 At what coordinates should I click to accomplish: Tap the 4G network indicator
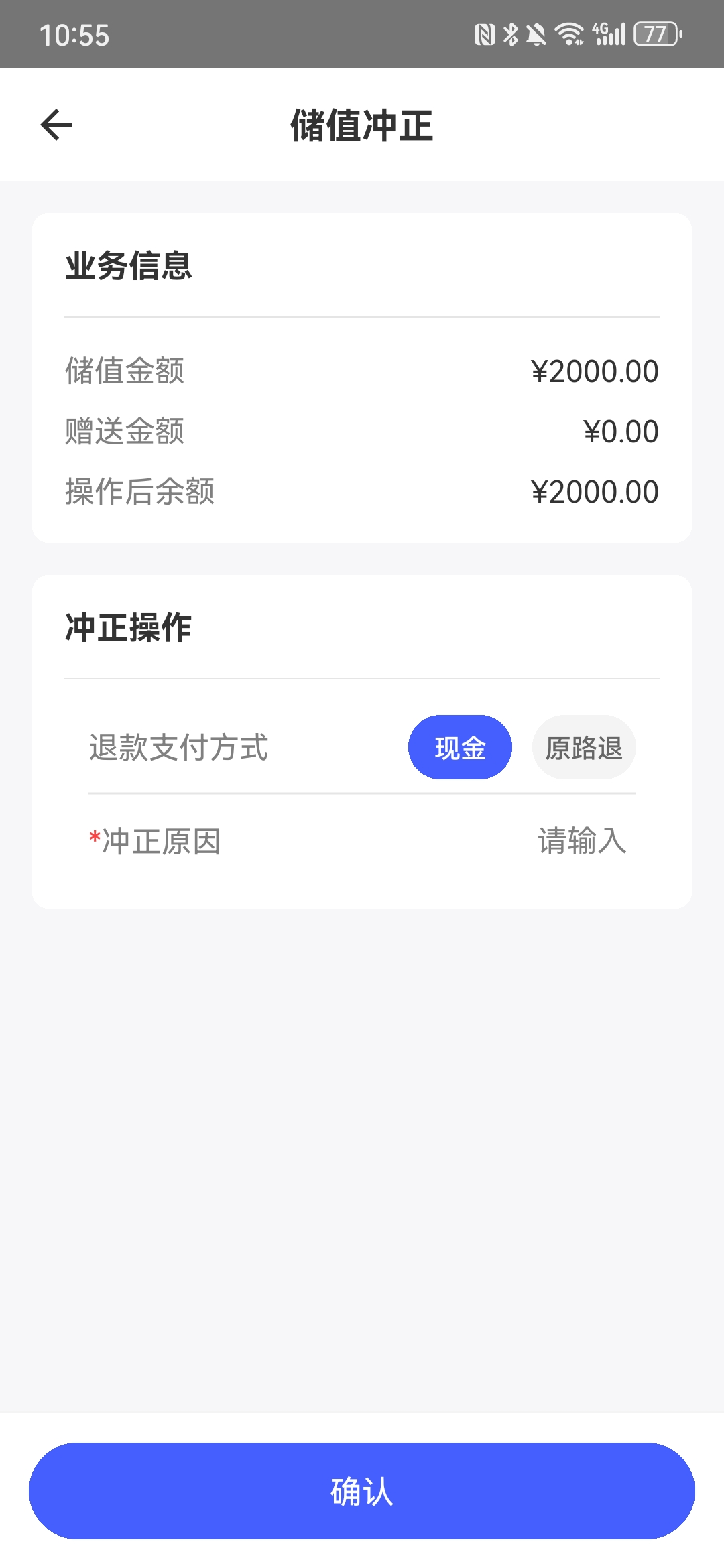599,29
